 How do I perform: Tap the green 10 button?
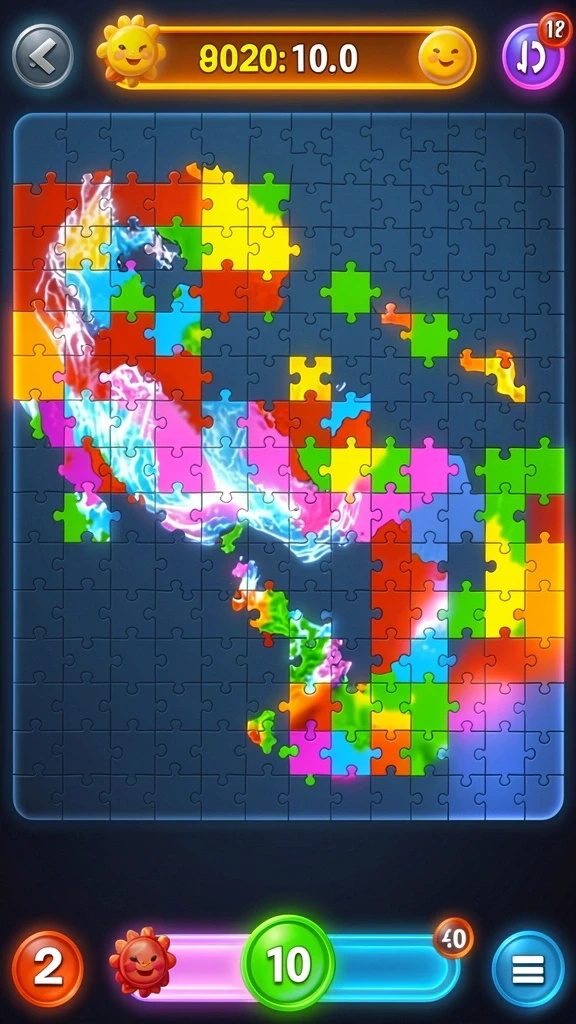288,963
